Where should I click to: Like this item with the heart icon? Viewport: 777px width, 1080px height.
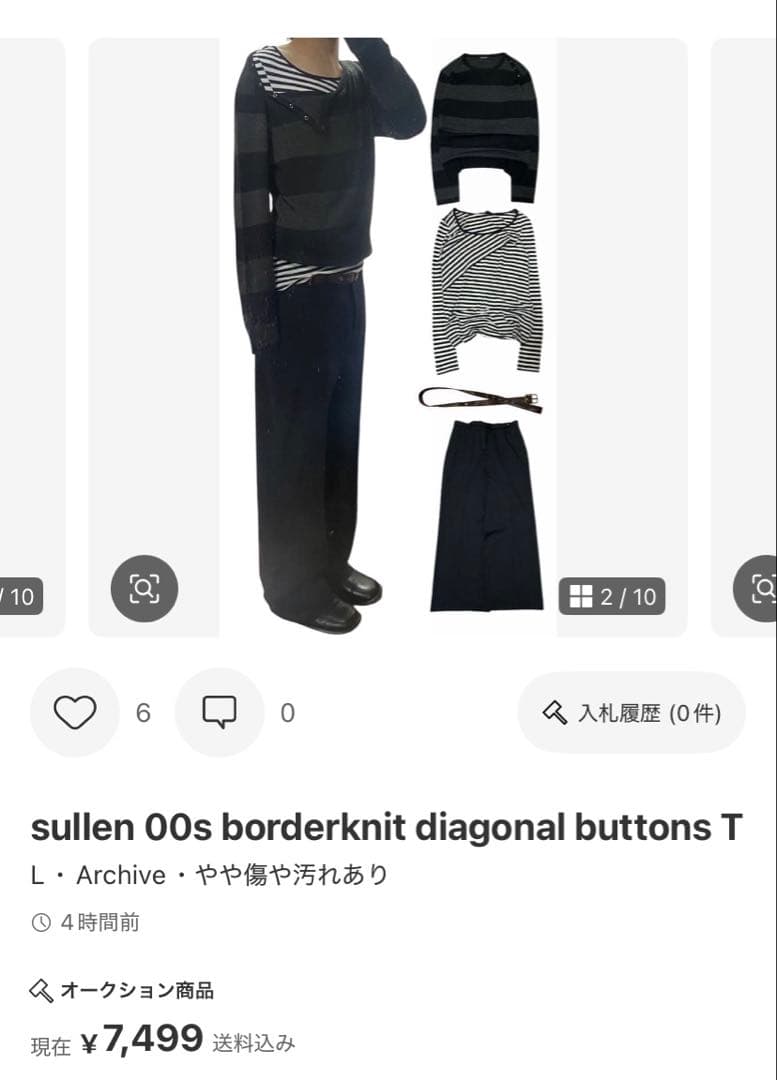(x=75, y=713)
